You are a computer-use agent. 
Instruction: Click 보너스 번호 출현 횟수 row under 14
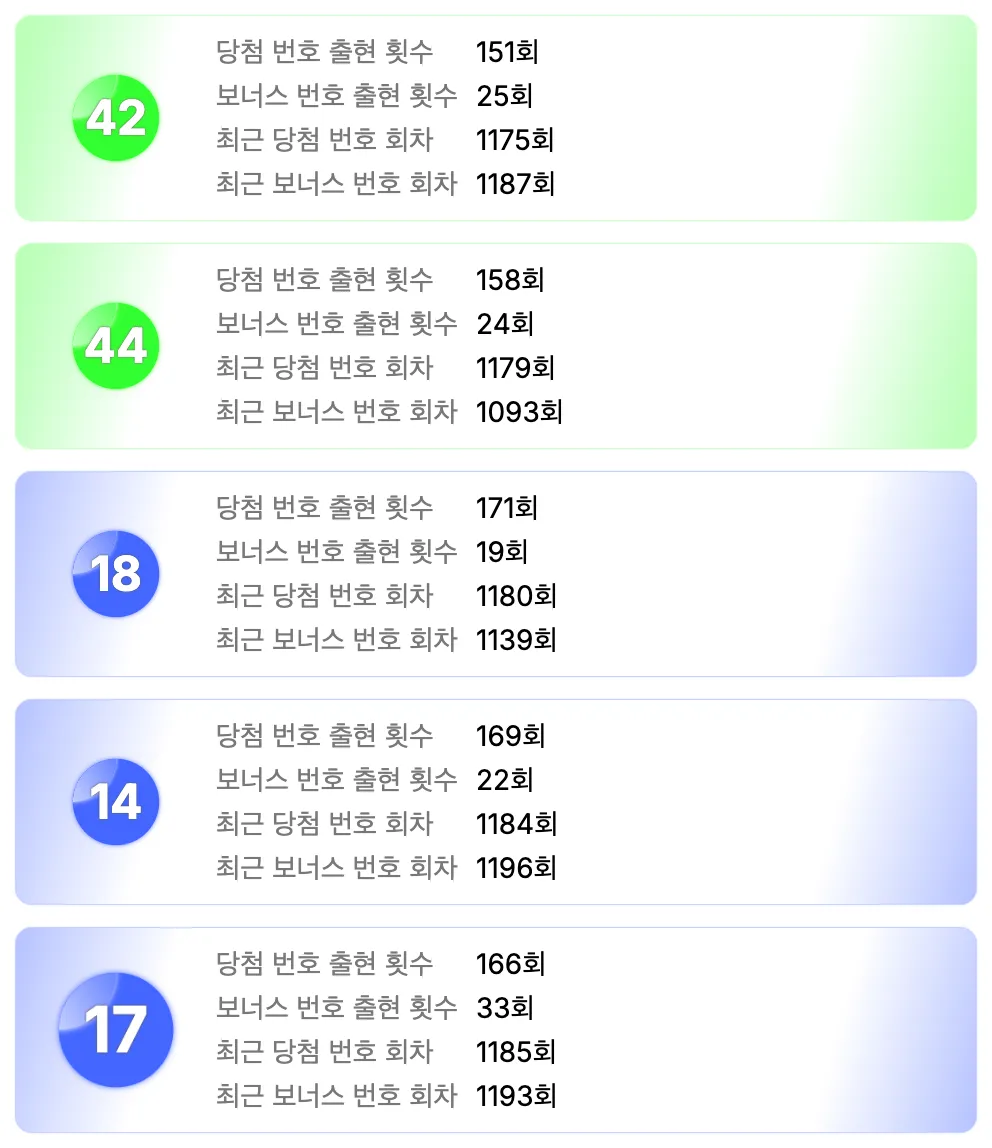[x=336, y=780]
